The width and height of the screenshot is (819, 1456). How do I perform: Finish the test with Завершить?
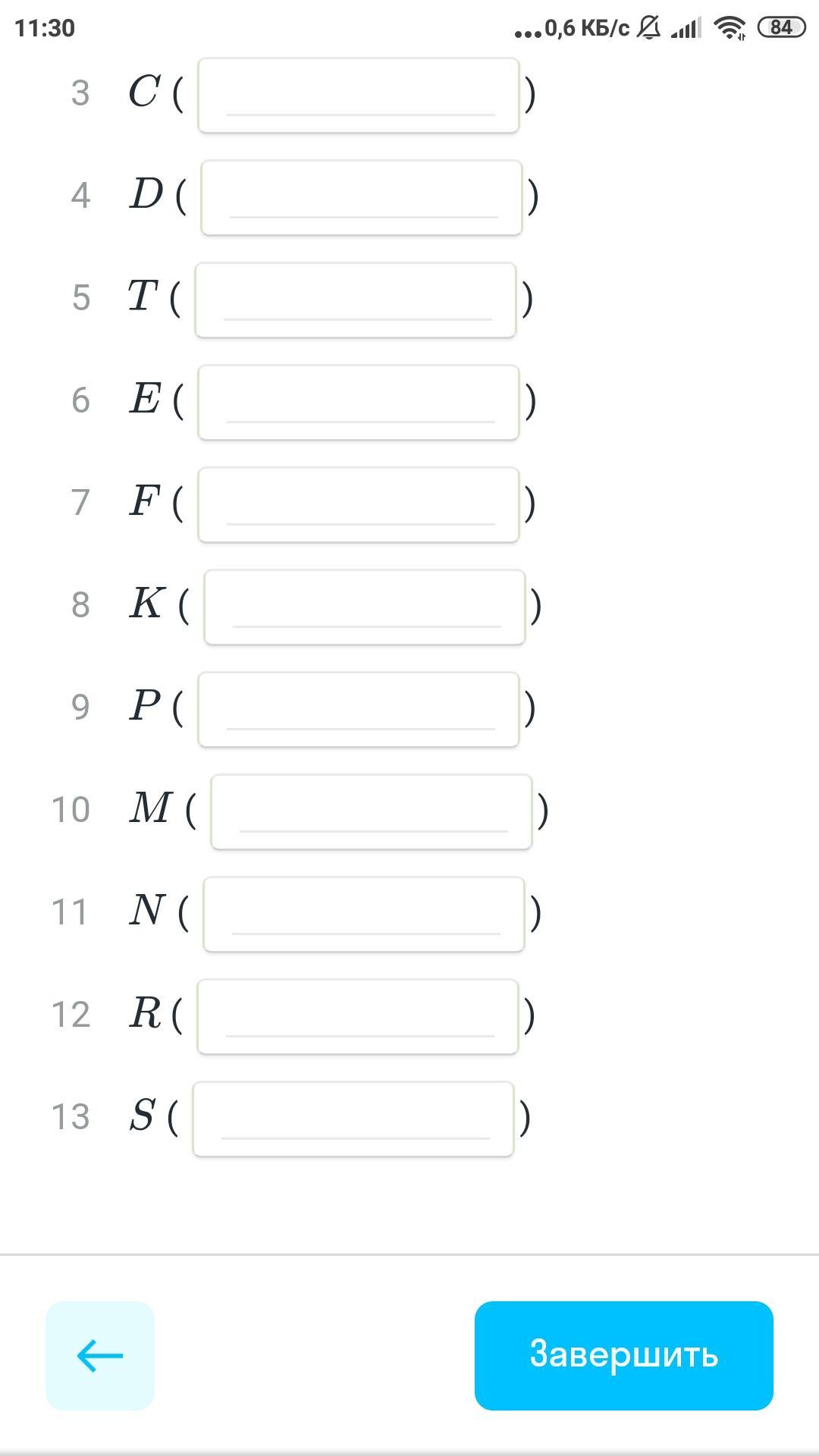point(623,1356)
